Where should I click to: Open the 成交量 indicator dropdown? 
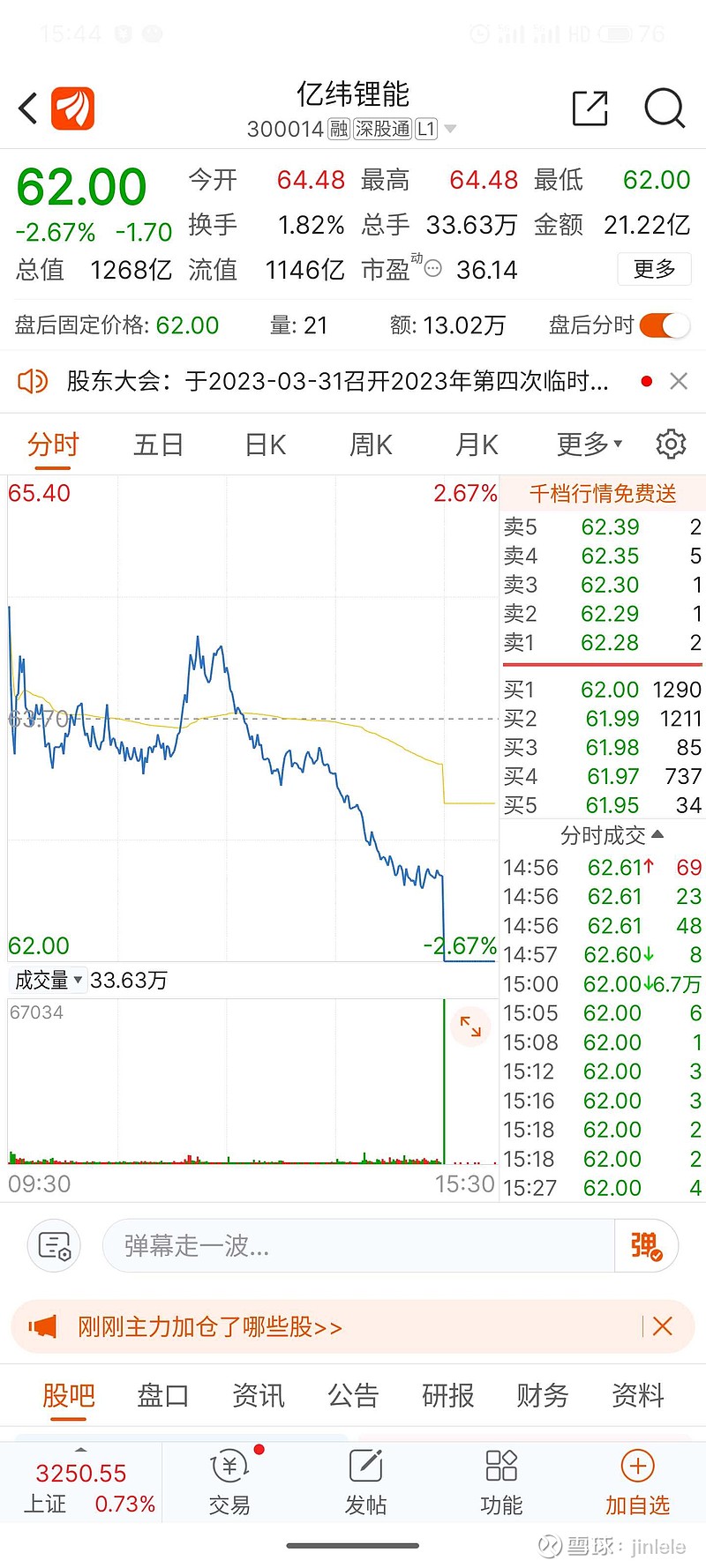coord(49,980)
